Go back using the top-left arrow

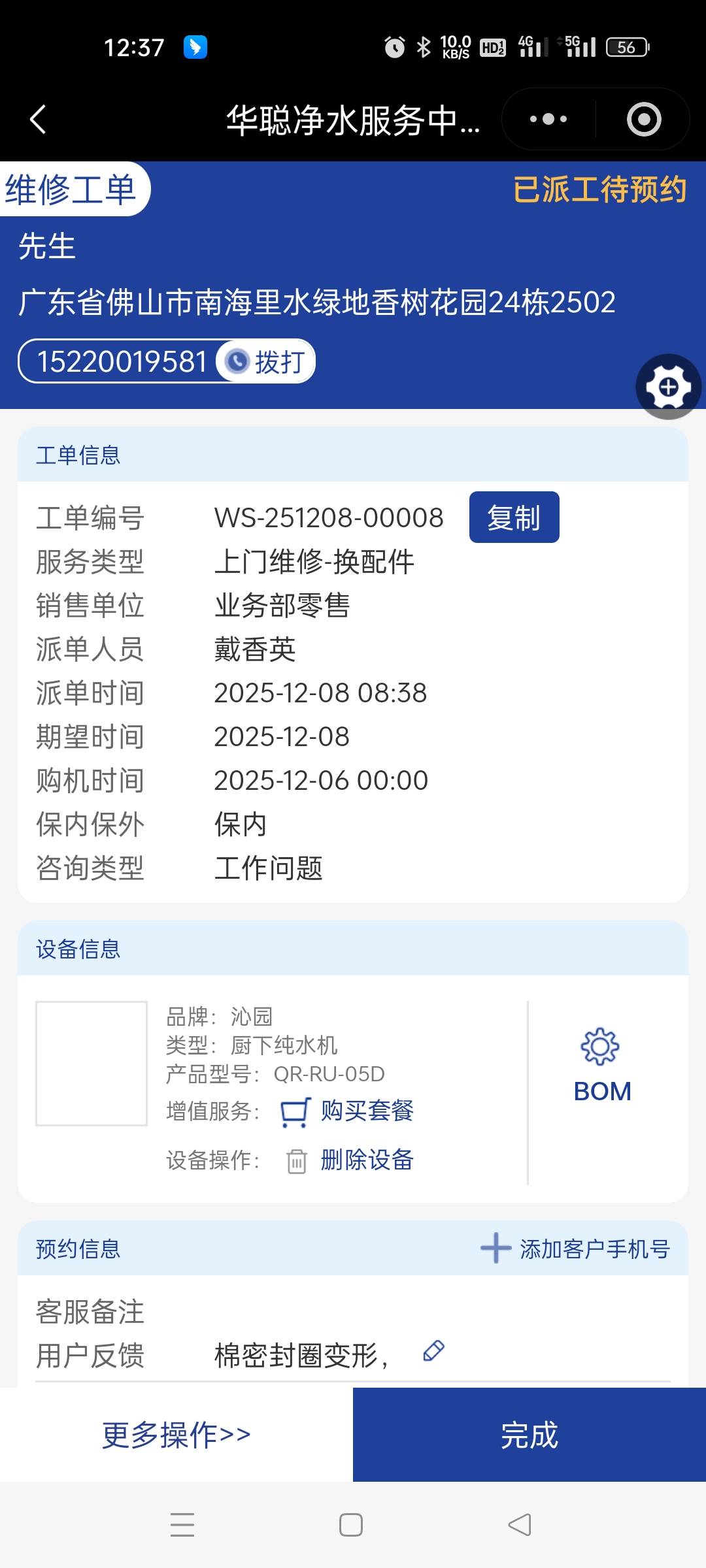pyautogui.click(x=38, y=120)
